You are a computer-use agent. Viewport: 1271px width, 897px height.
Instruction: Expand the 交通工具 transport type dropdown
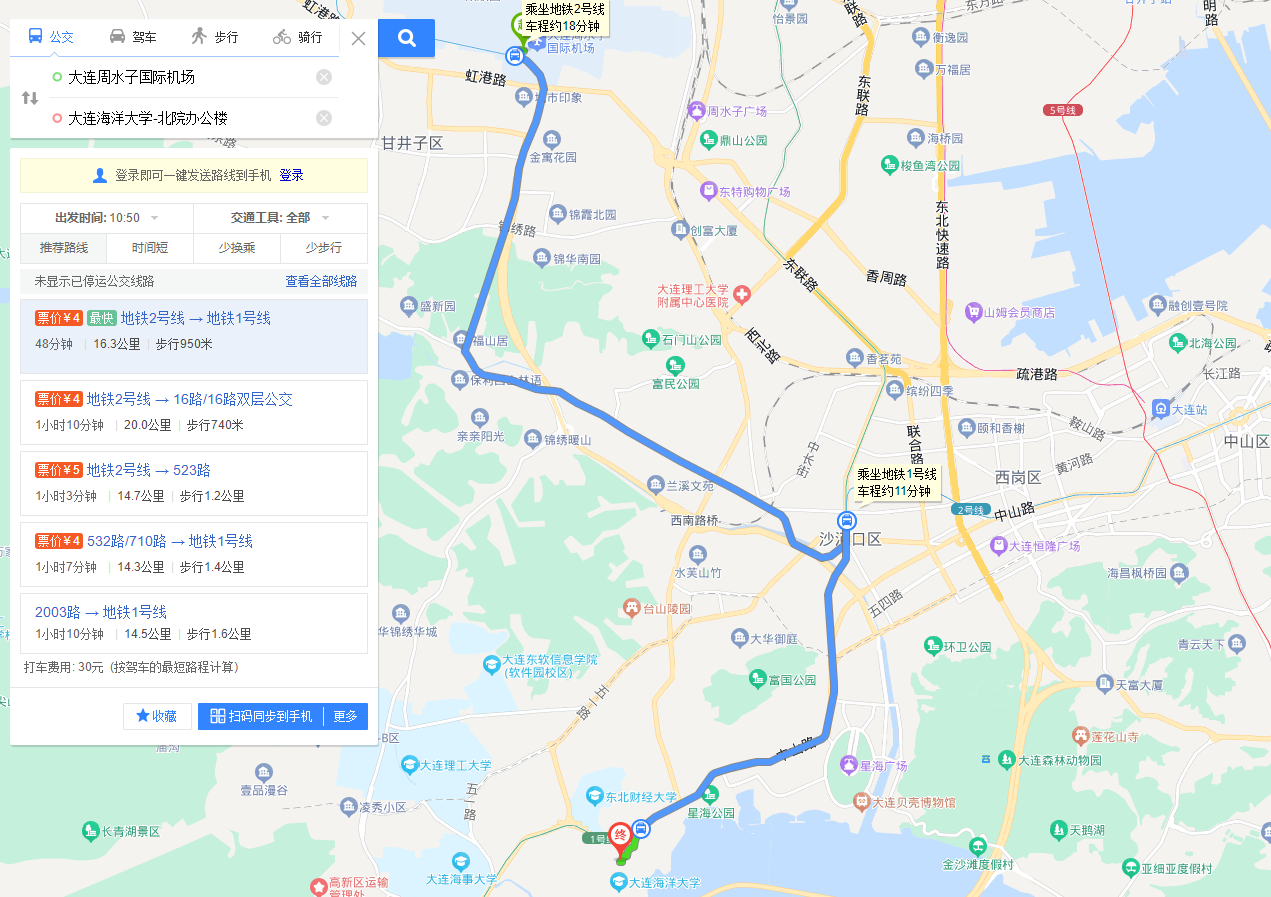click(280, 218)
